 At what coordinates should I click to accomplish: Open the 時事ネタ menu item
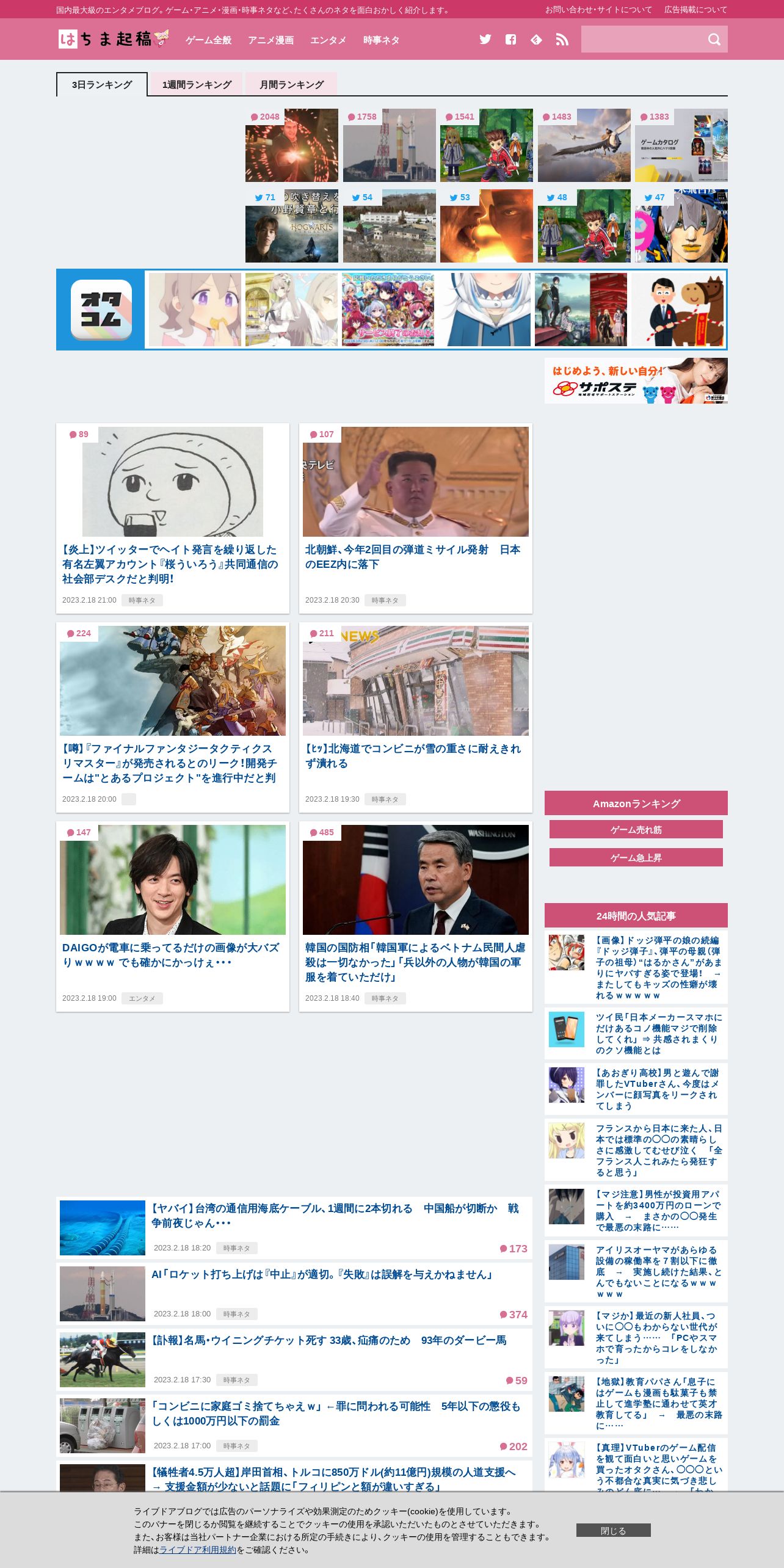[x=382, y=40]
